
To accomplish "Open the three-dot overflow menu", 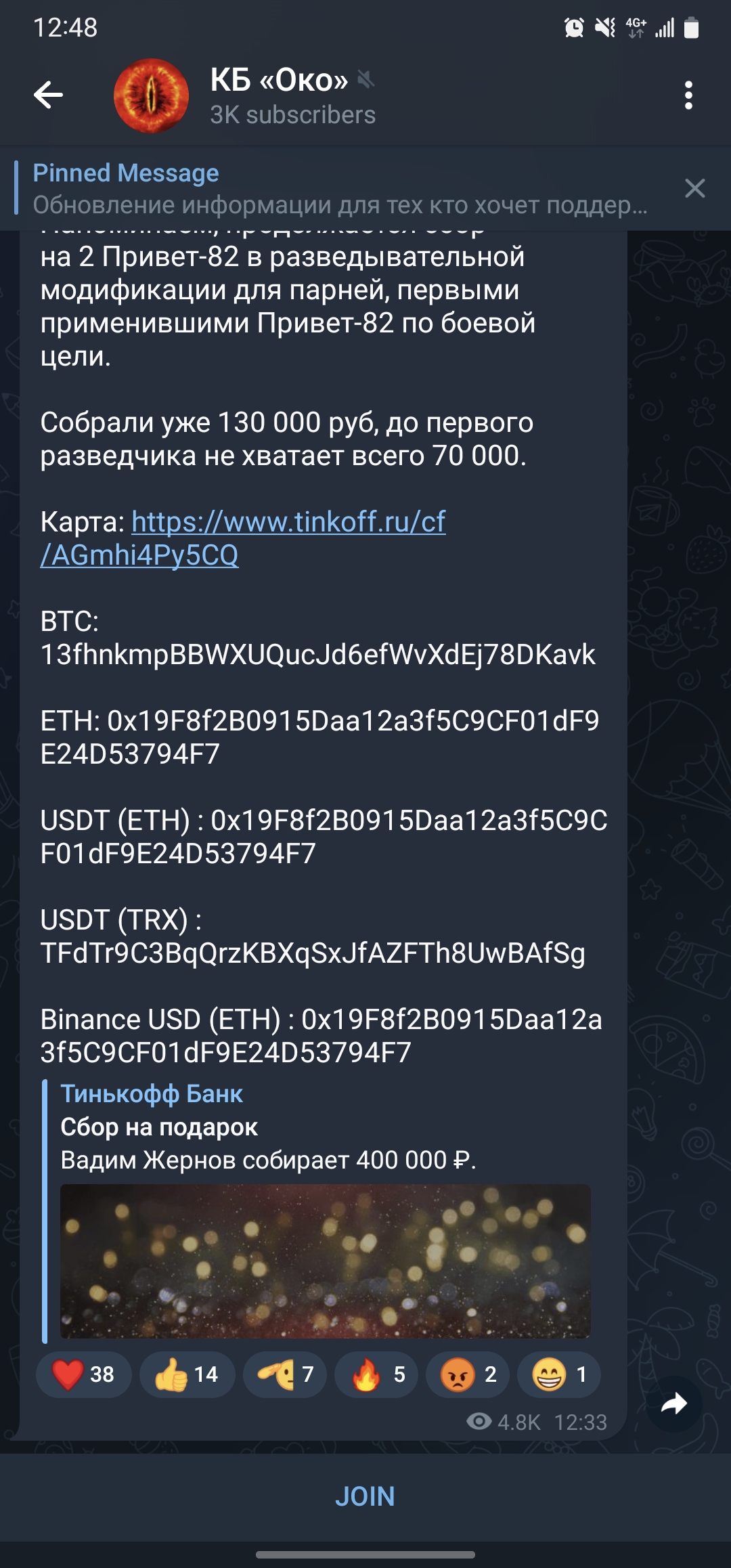I will (688, 95).
